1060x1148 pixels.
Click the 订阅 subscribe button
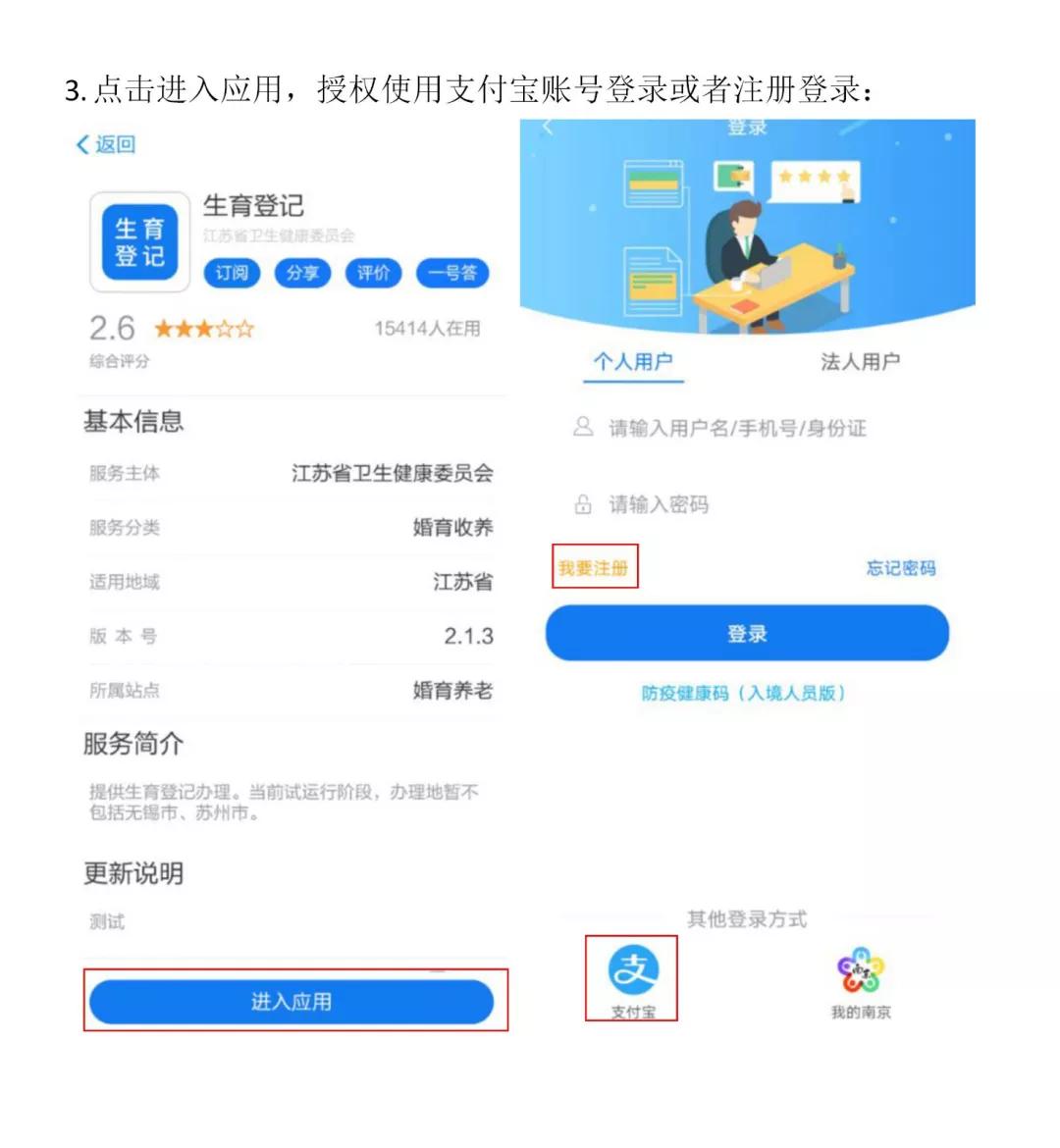point(231,273)
